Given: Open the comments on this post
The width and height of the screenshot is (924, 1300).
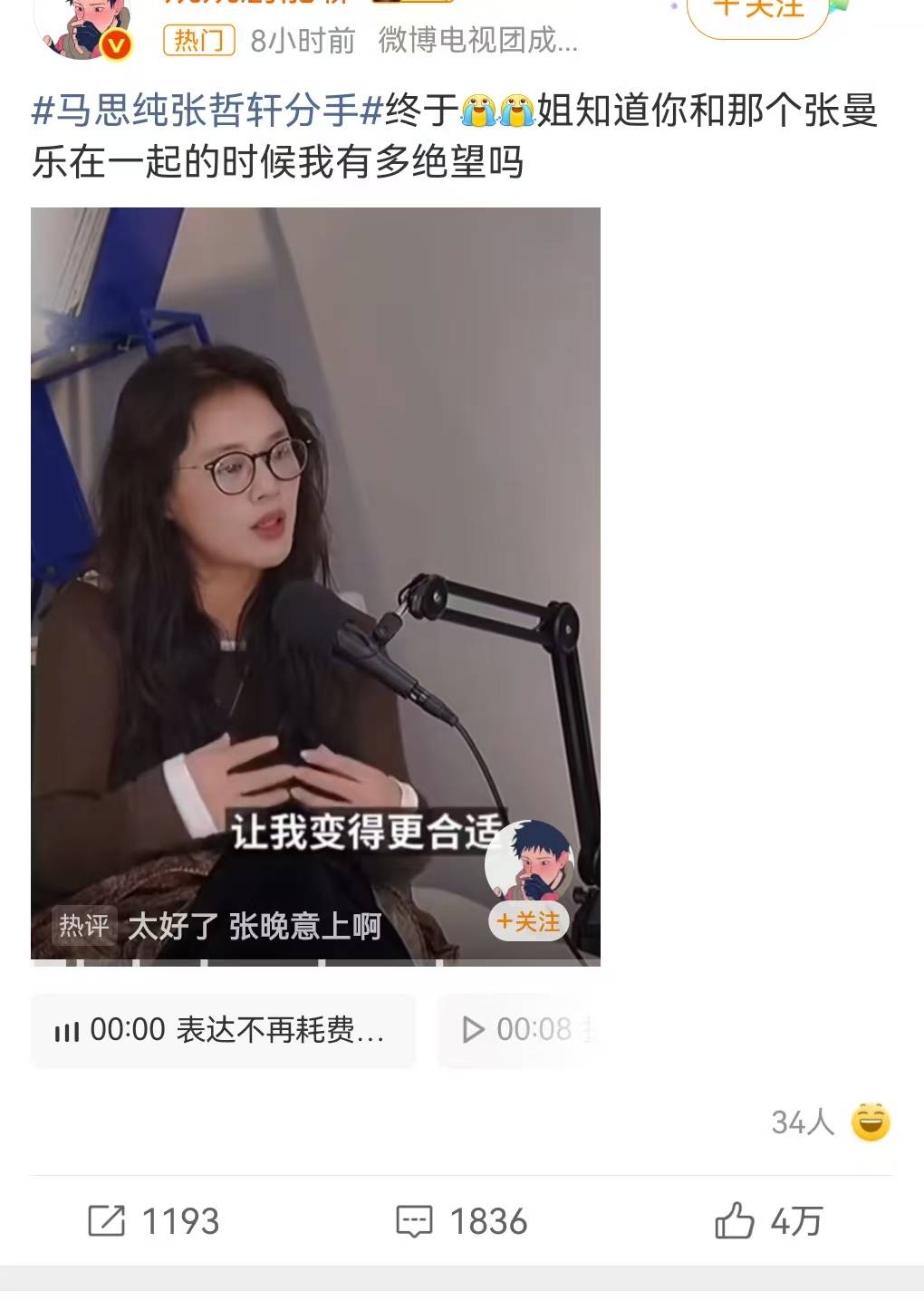Looking at the screenshot, I should (462, 1221).
